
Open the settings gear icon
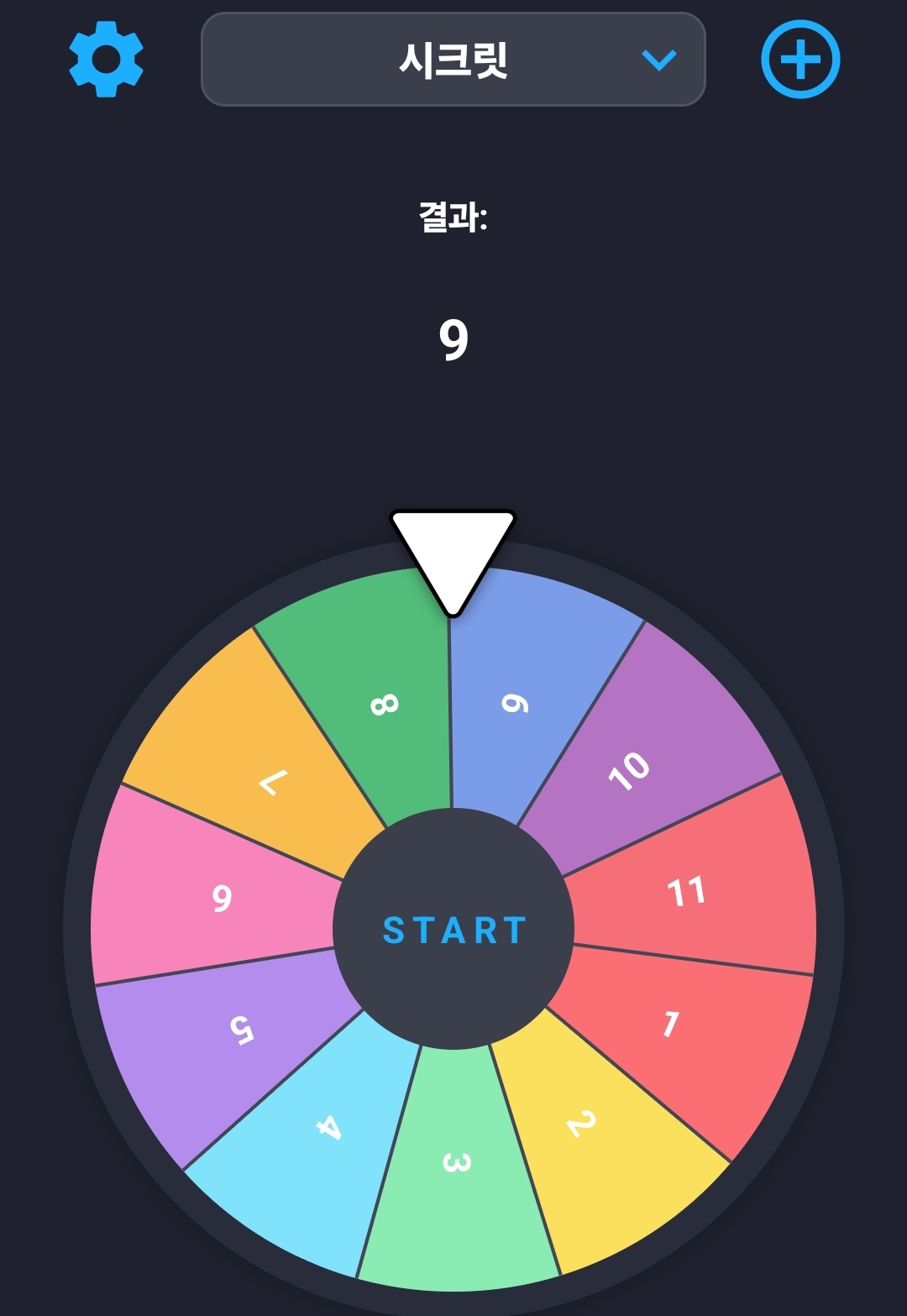106,60
